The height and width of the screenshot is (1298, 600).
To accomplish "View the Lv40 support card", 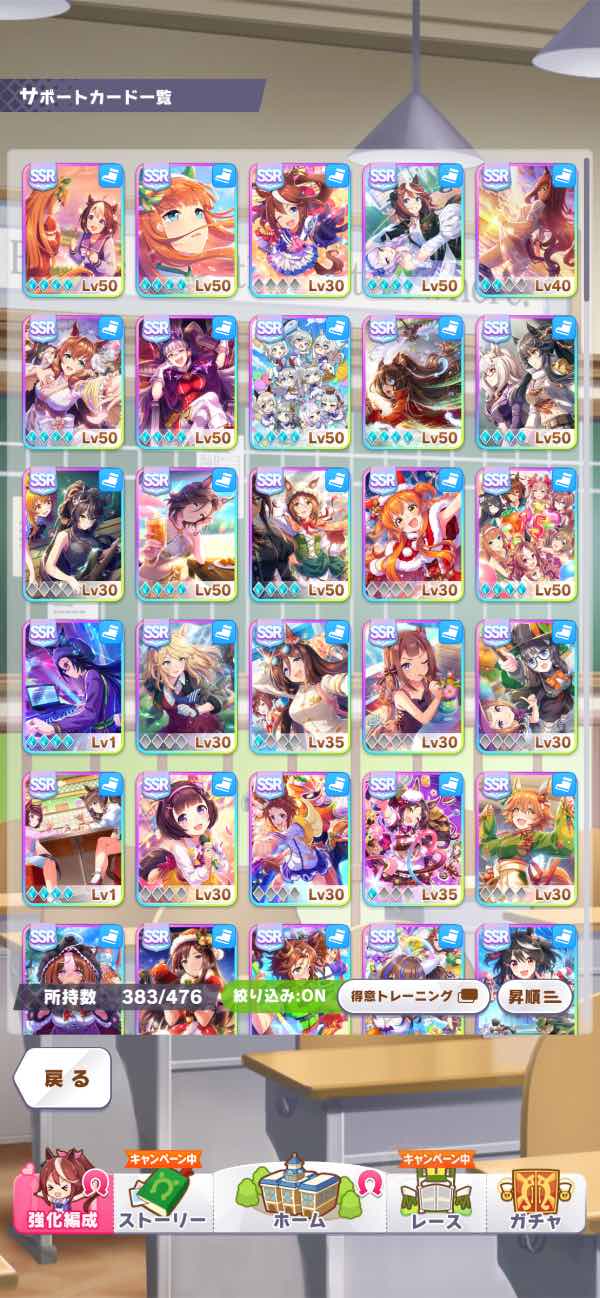I will tap(526, 230).
